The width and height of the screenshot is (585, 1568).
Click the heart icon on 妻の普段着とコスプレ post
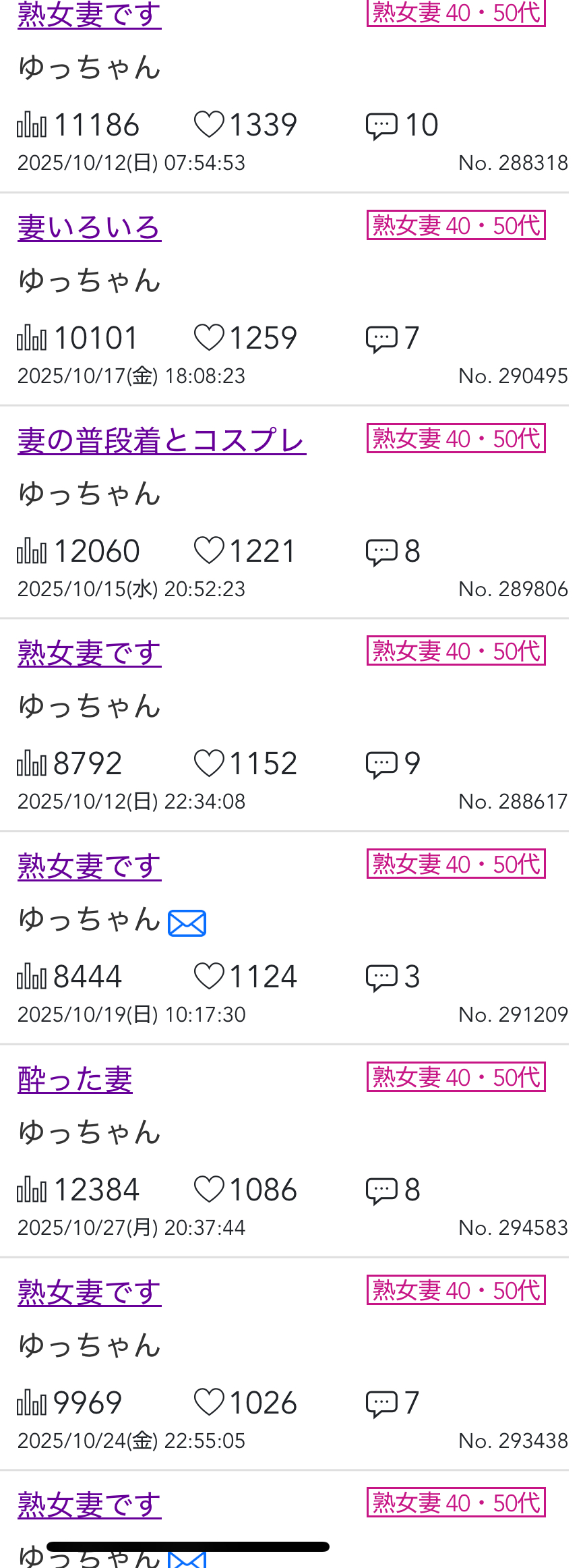pyautogui.click(x=209, y=550)
